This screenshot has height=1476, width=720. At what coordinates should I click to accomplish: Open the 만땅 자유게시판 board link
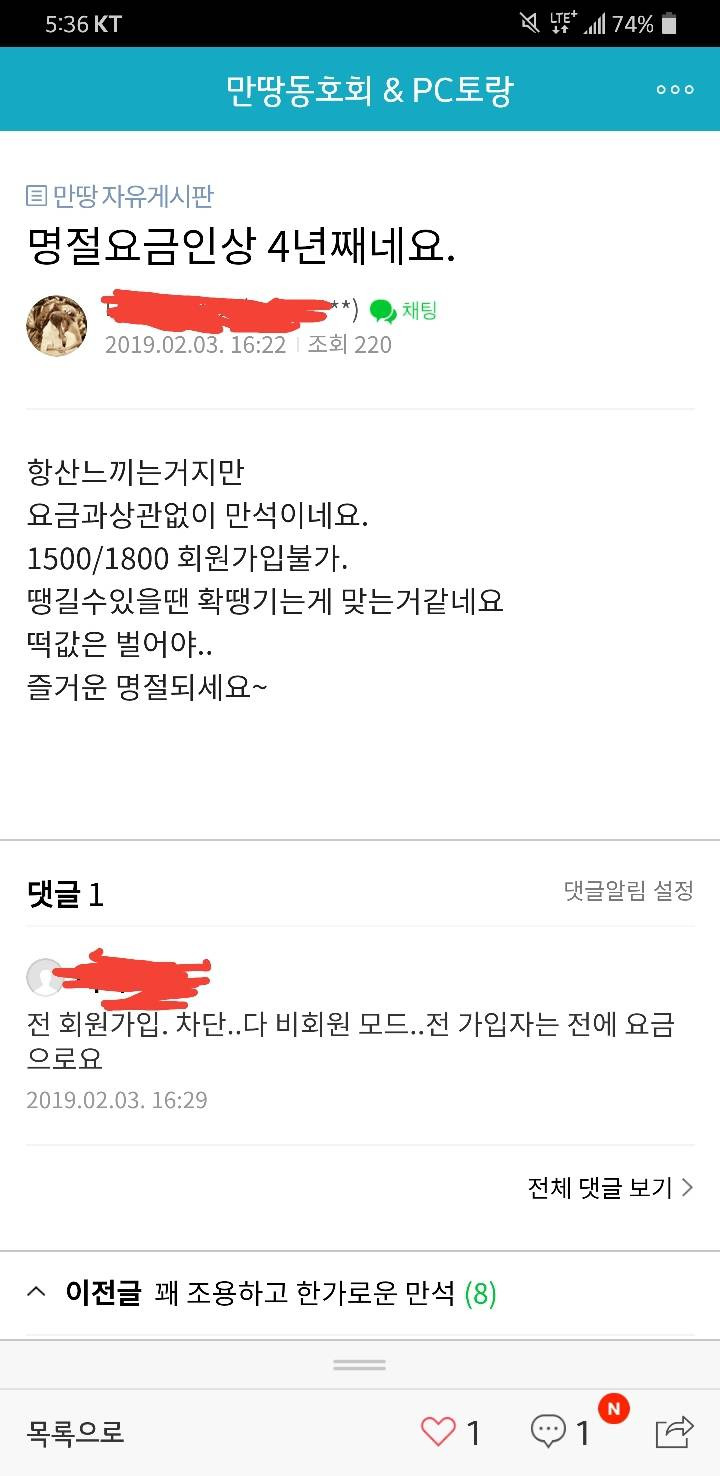click(120, 196)
